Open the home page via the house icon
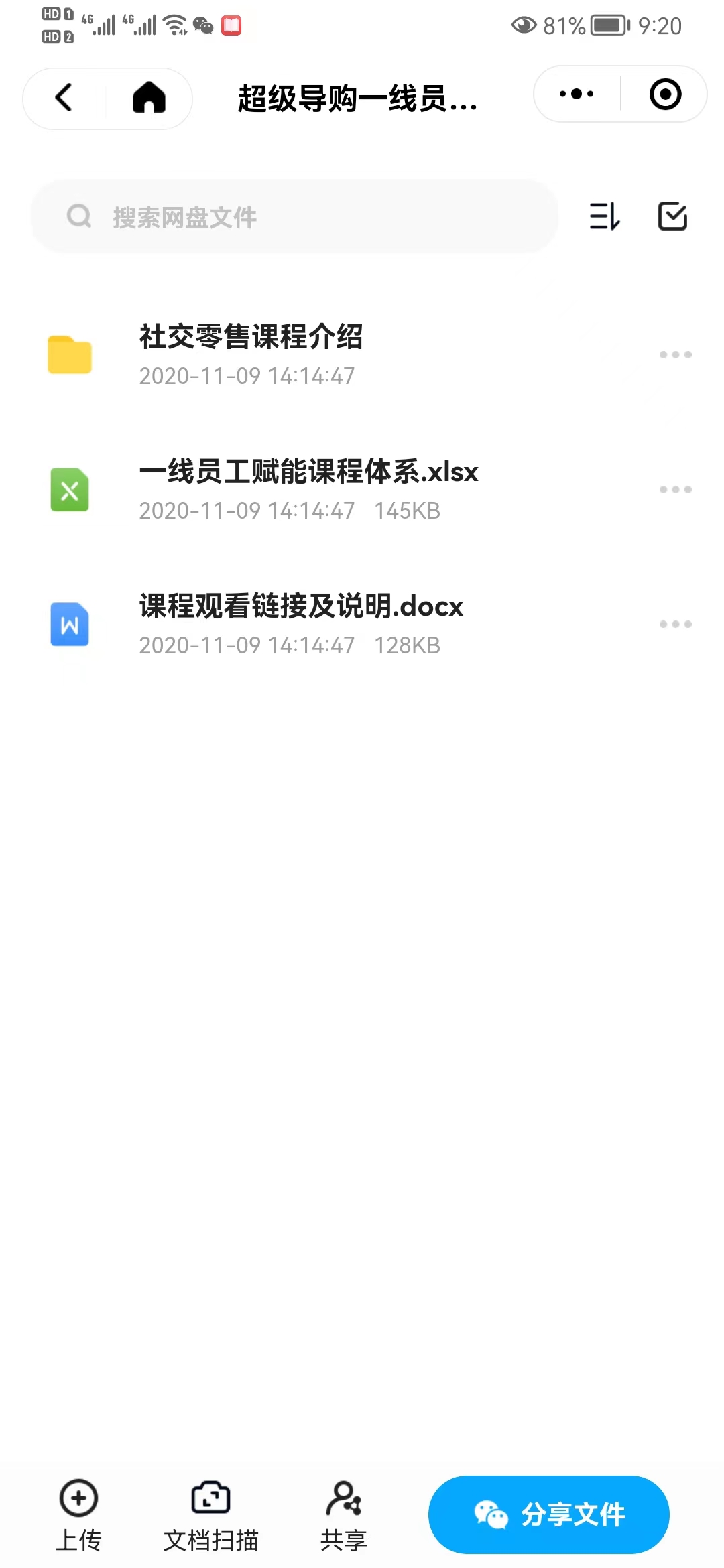Image resolution: width=724 pixels, height=1568 pixels. 147,98
